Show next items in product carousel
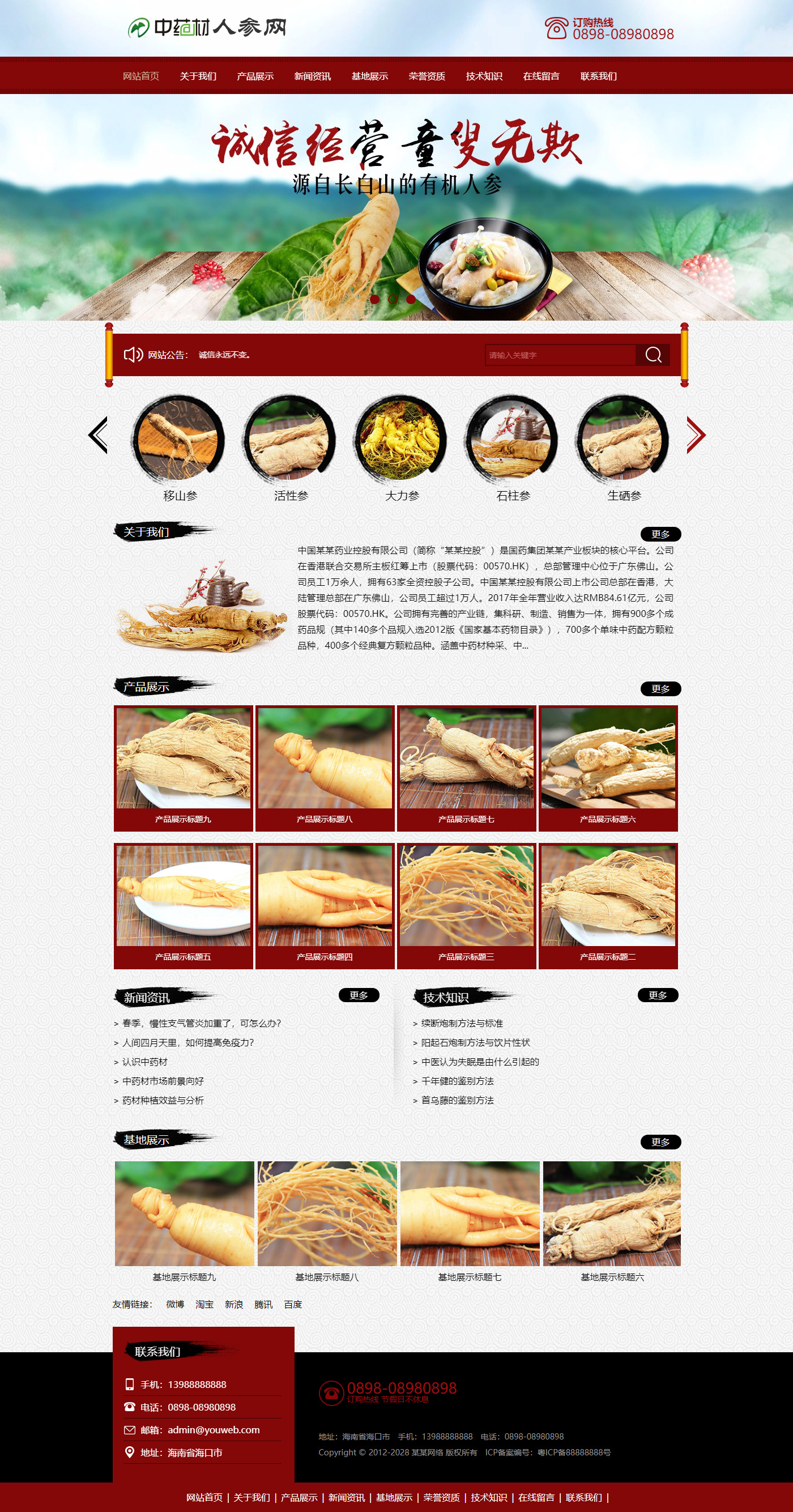This screenshot has height=1512, width=793. tap(696, 435)
